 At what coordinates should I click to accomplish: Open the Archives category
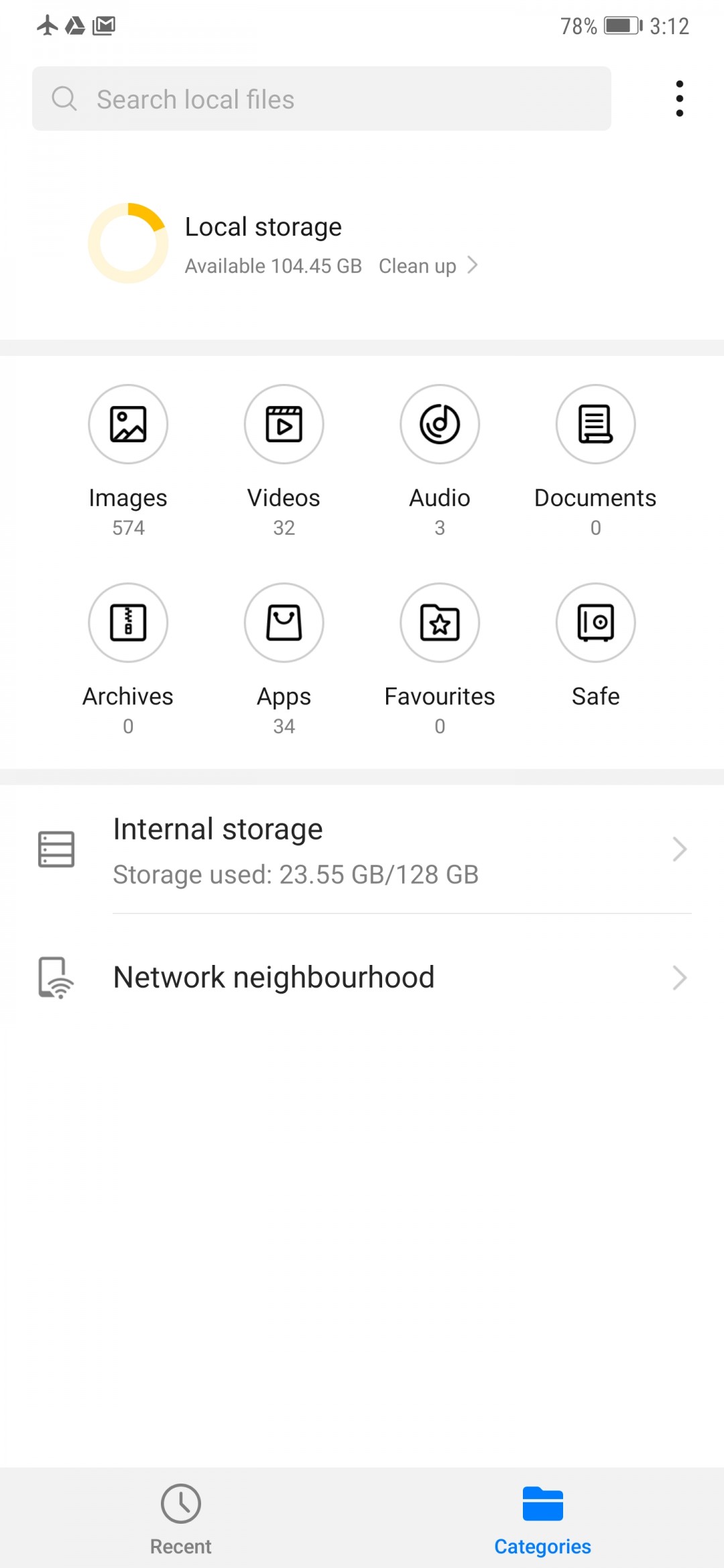click(128, 623)
